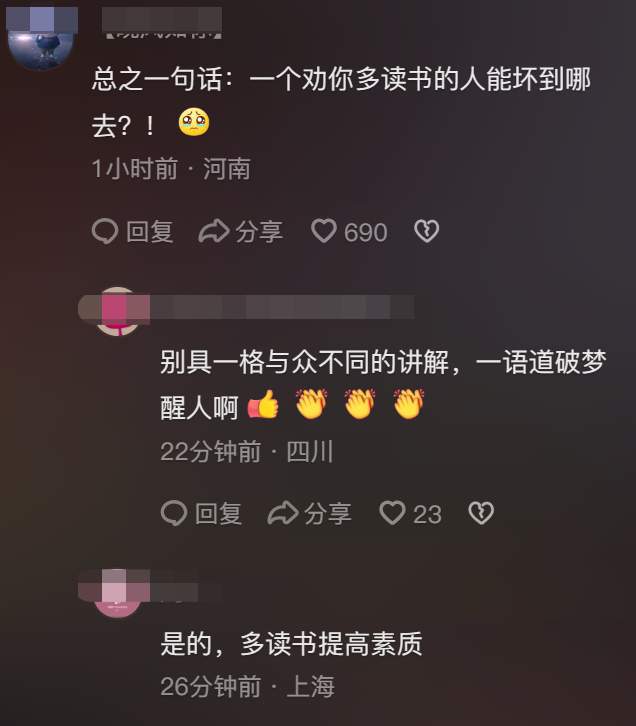636x726 pixels.
Task: Like the comment with 690 likes
Action: [325, 232]
